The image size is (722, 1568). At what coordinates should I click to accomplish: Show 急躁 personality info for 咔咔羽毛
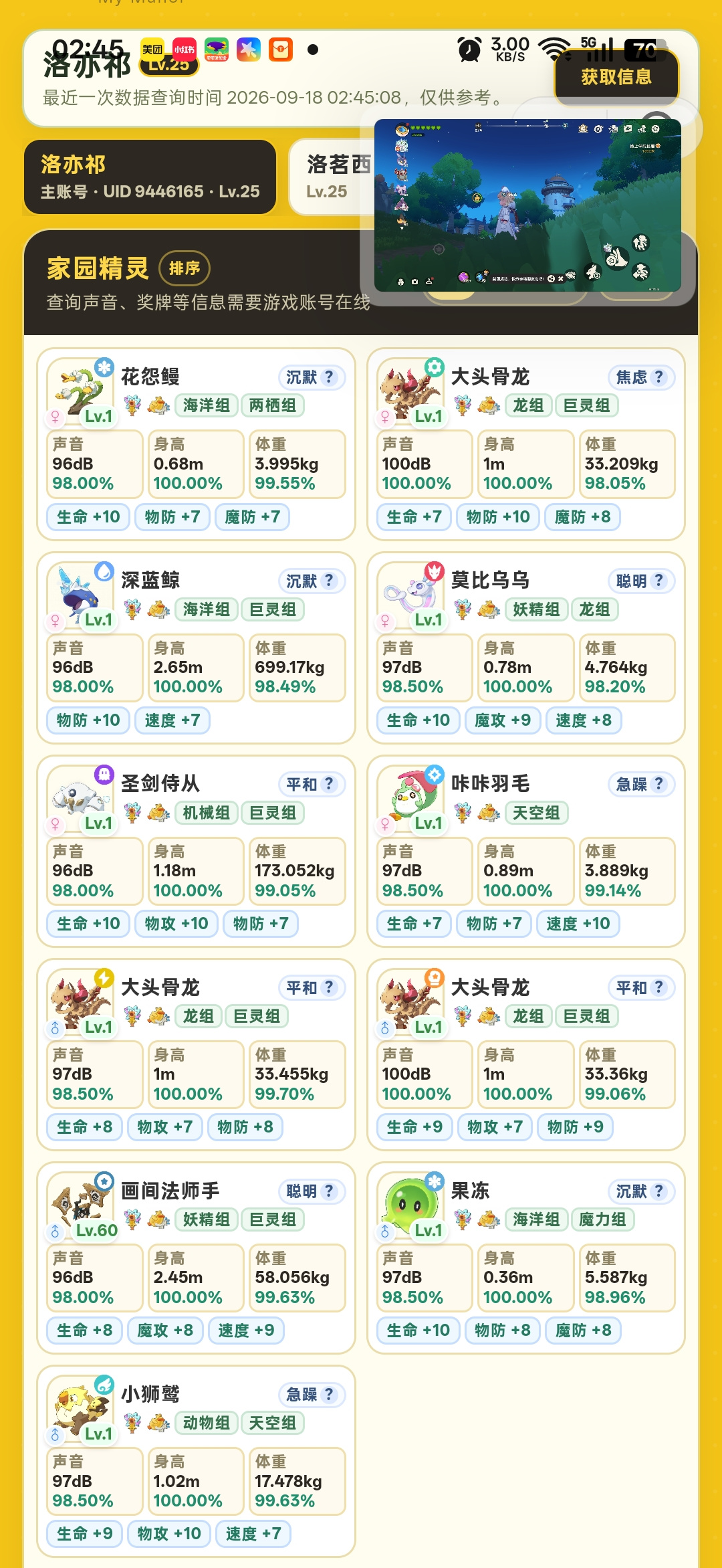click(x=641, y=784)
